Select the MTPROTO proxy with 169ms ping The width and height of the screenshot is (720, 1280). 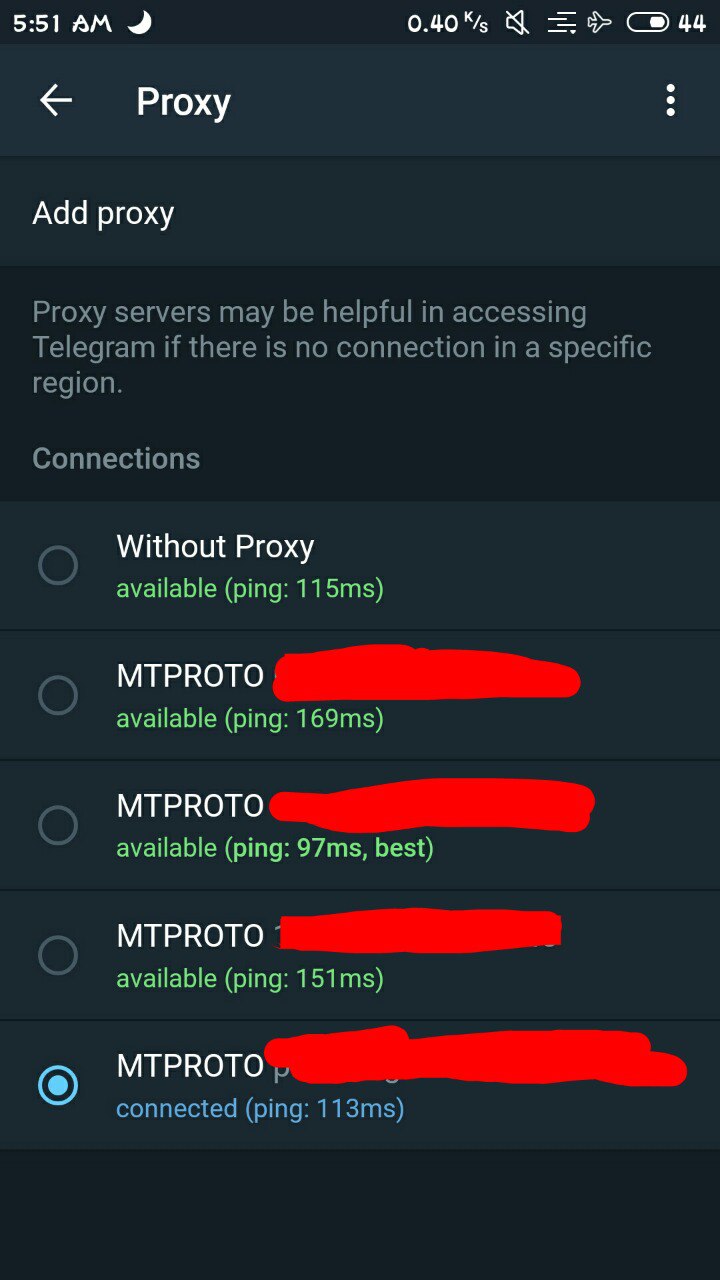(x=58, y=695)
